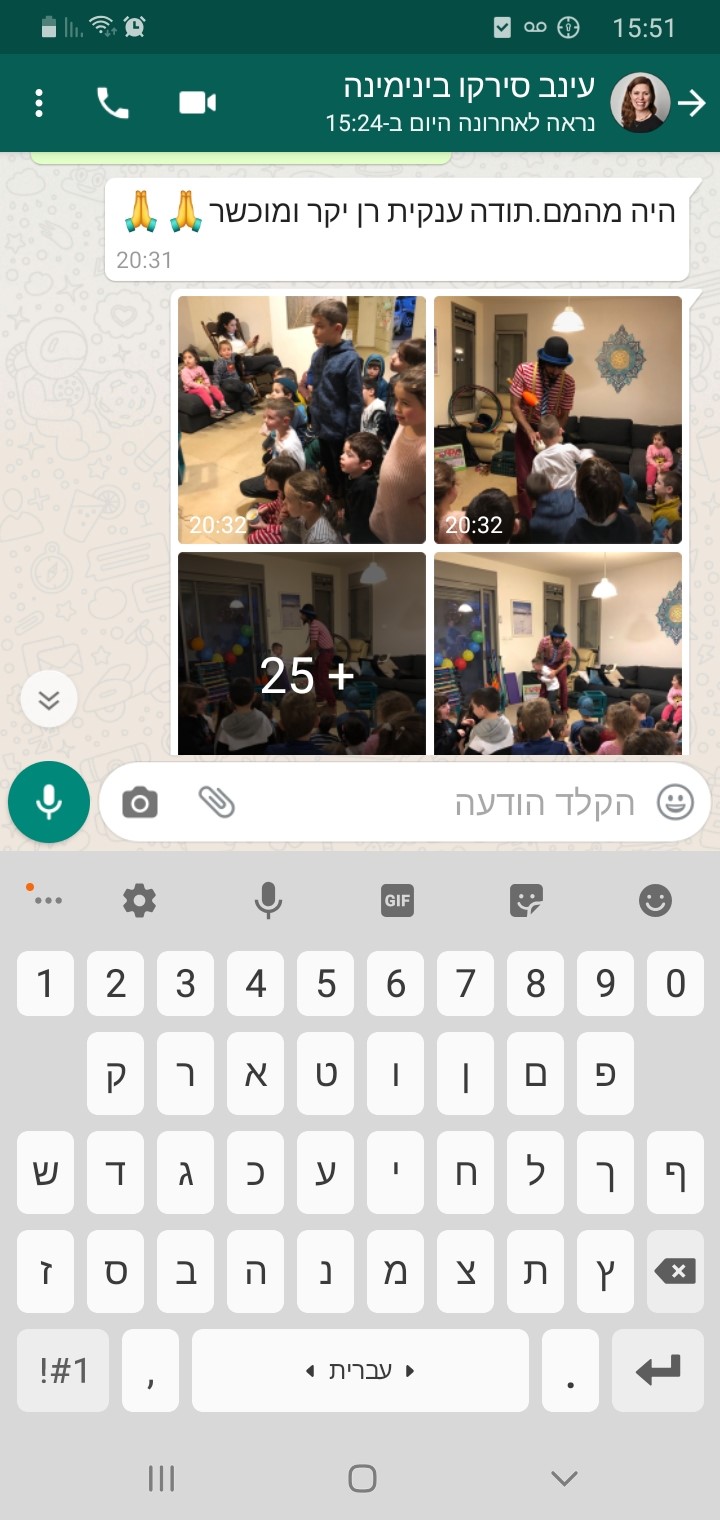Open contact info via the name header
Screen dimensions: 720x1520
point(460,103)
